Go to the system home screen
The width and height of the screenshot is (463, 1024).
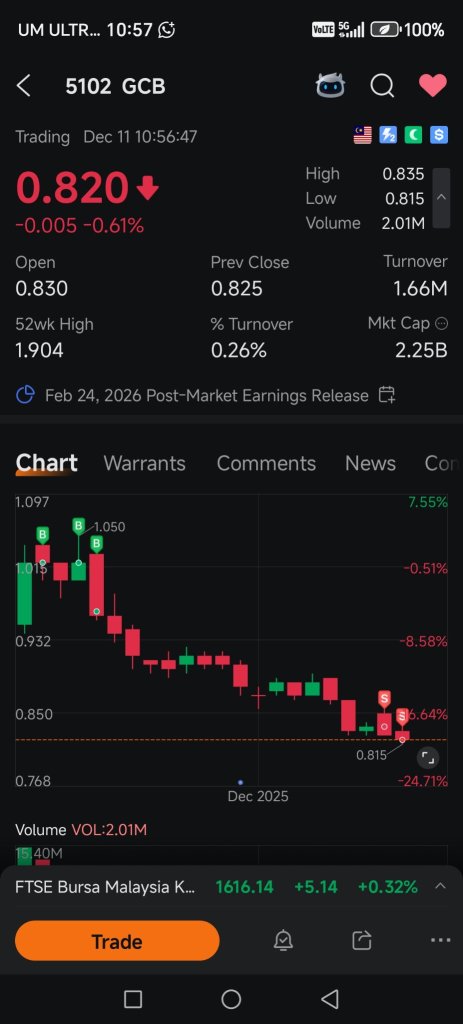click(231, 999)
